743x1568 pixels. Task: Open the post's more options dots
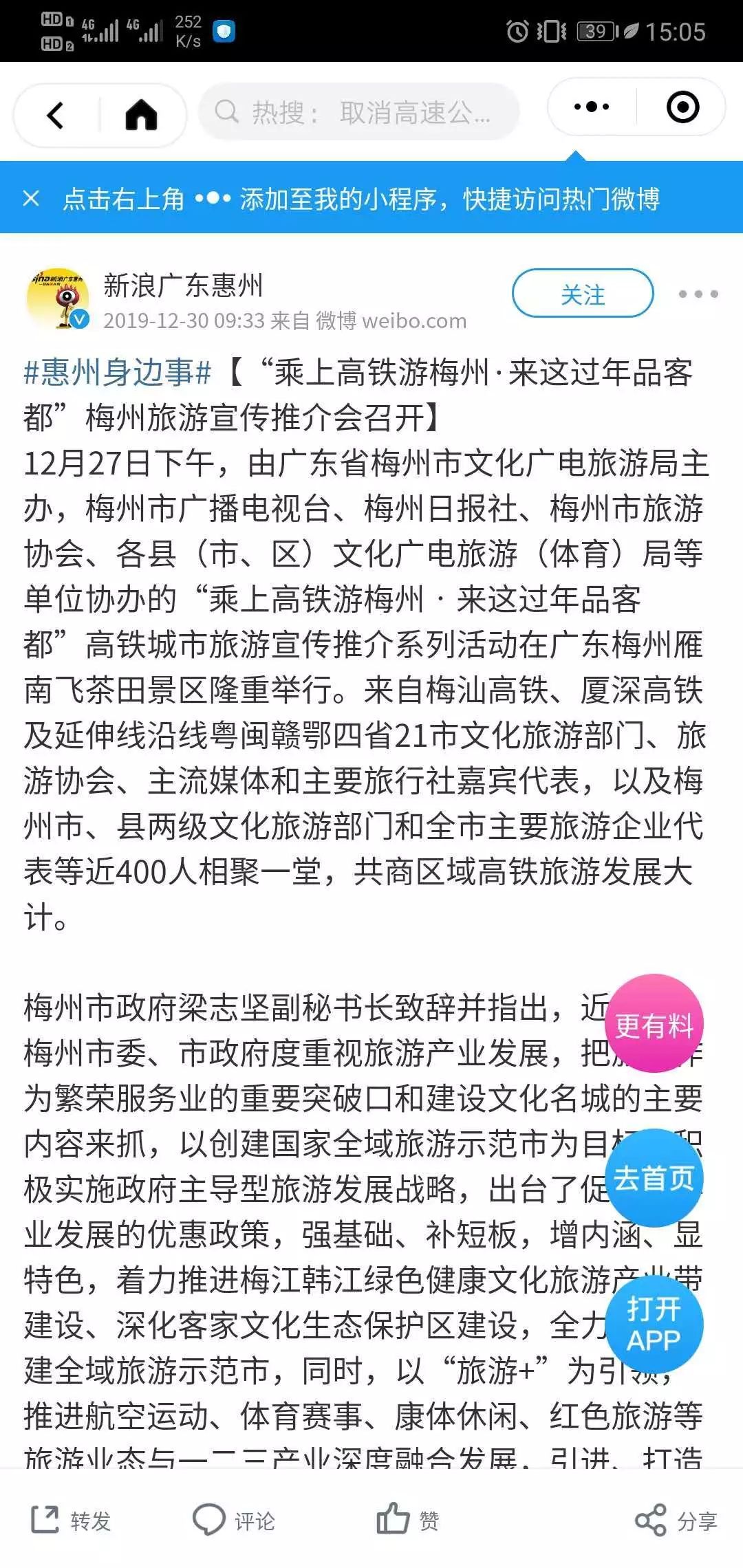[698, 294]
